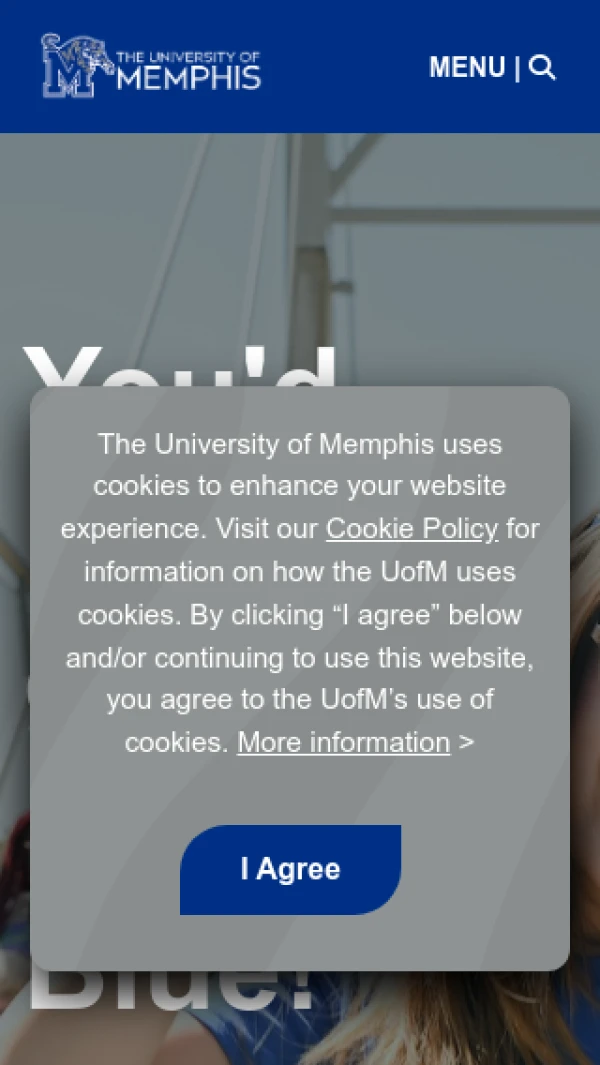Tap the I Agree cookie button
Viewport: 600px width, 1065px height.
pyautogui.click(x=290, y=869)
